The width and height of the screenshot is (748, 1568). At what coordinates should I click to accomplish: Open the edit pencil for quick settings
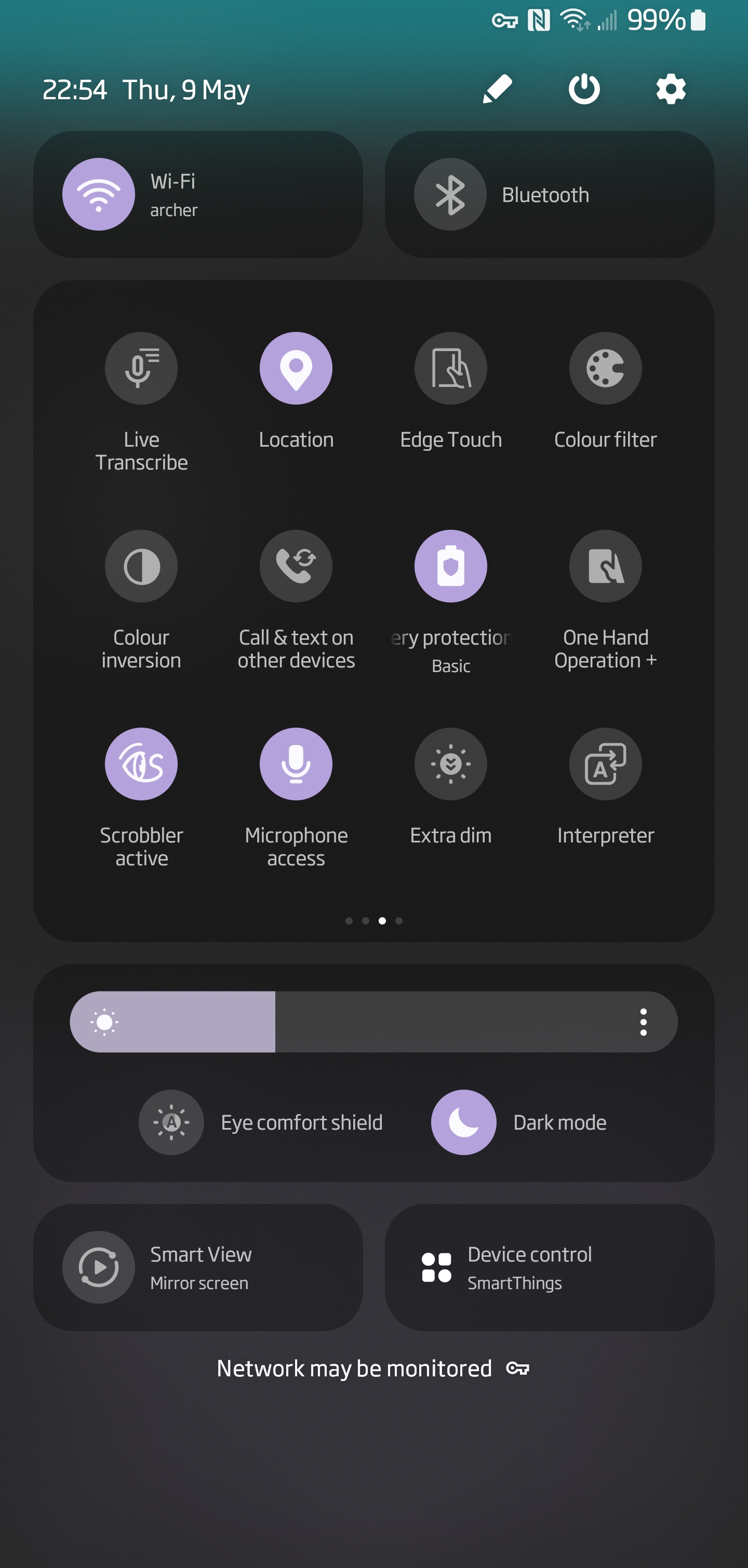point(497,89)
